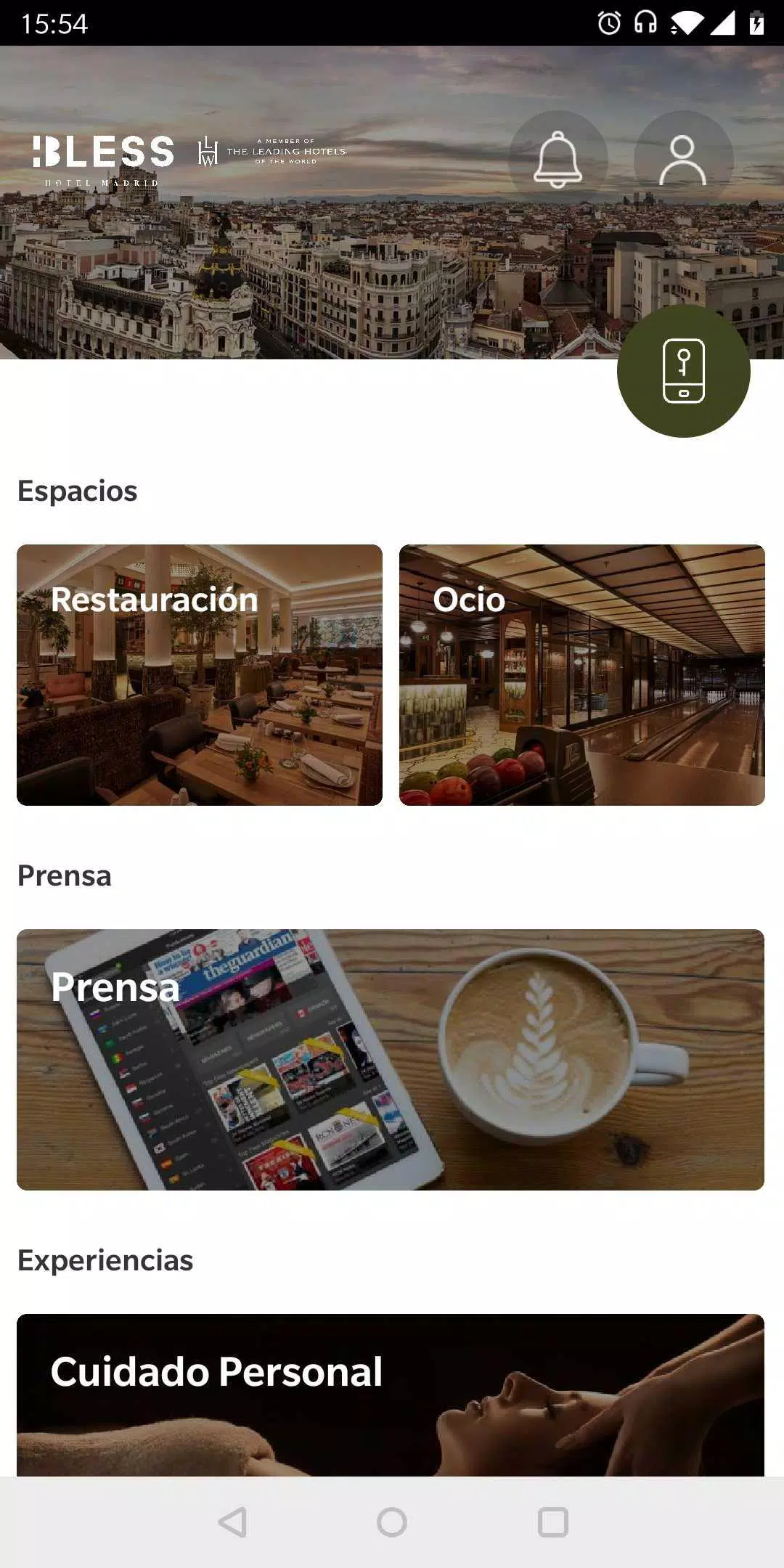784x1568 pixels.
Task: Open the notifications bell
Action: (x=558, y=160)
